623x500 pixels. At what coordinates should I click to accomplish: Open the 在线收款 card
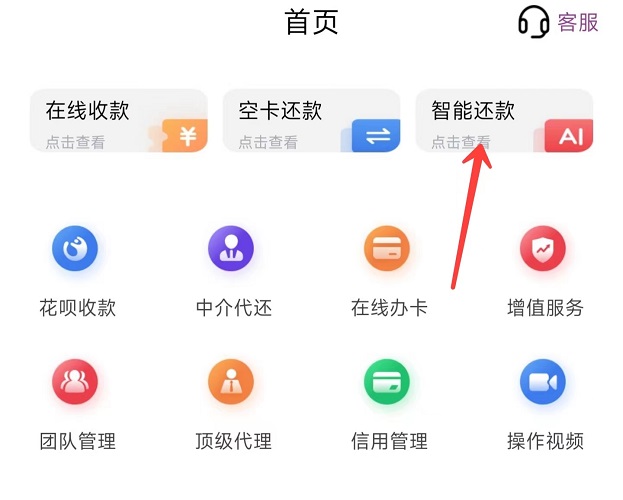click(x=118, y=121)
